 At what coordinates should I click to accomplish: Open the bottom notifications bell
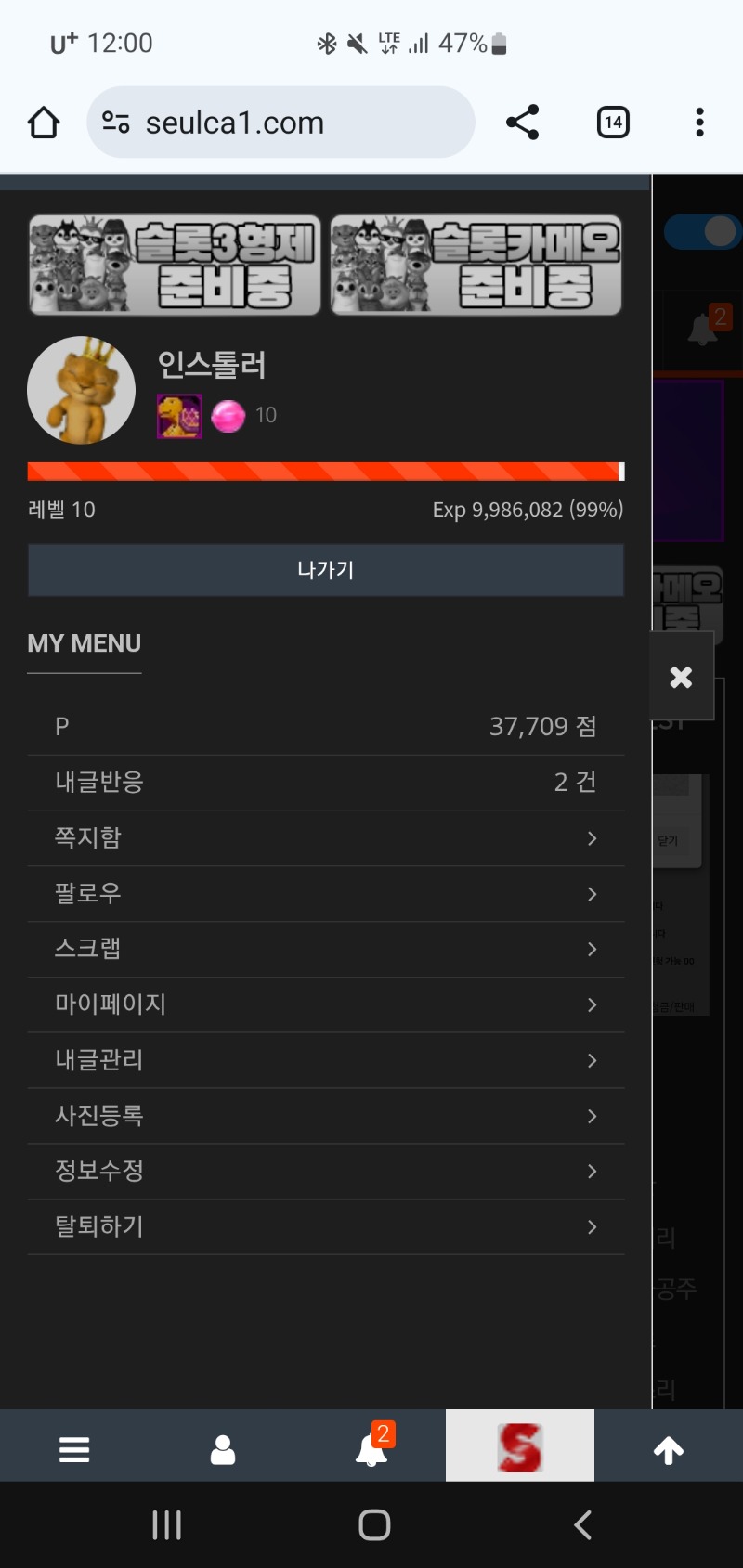[371, 1448]
